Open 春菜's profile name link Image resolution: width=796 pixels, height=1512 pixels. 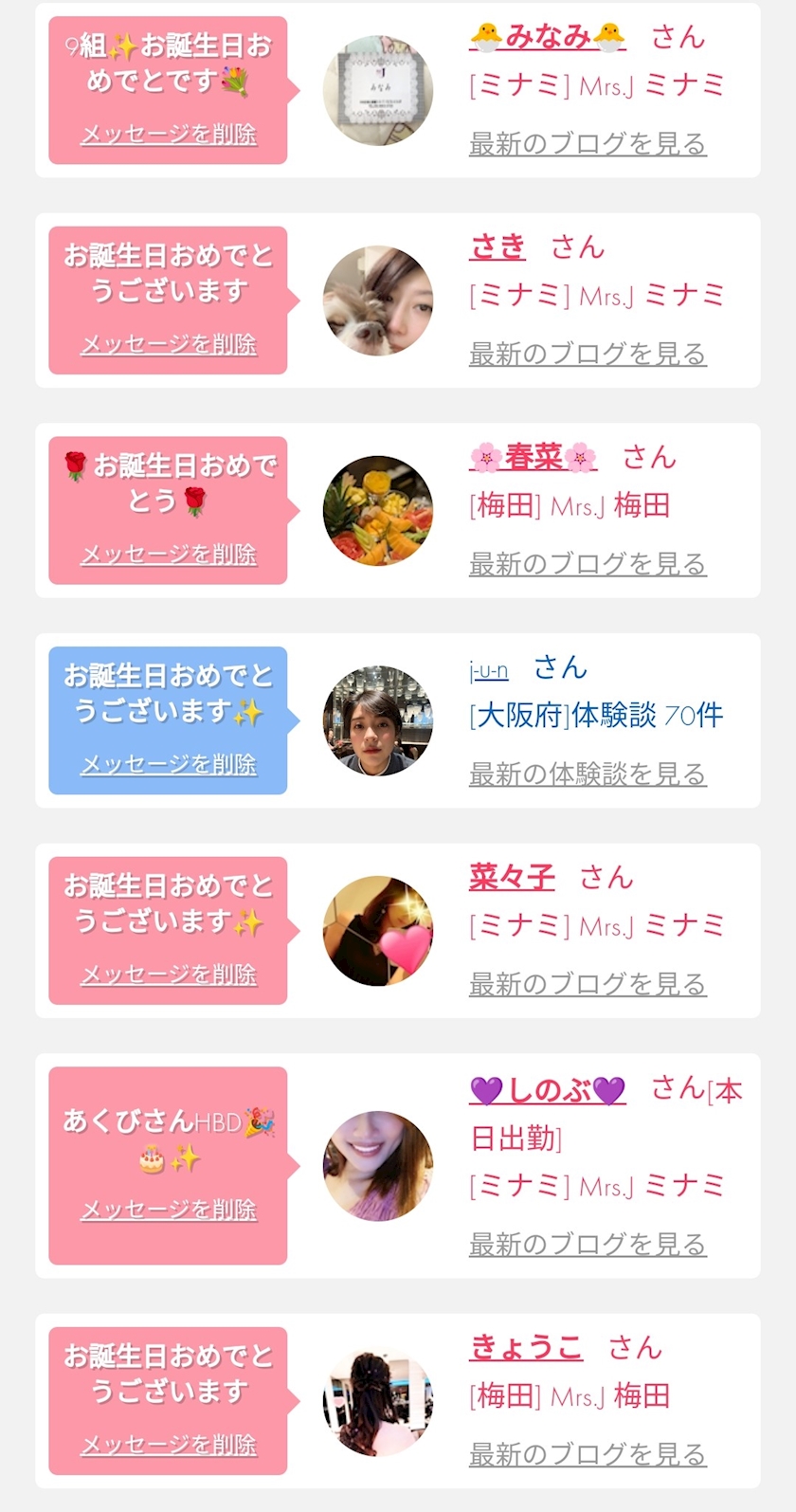pyautogui.click(x=534, y=458)
